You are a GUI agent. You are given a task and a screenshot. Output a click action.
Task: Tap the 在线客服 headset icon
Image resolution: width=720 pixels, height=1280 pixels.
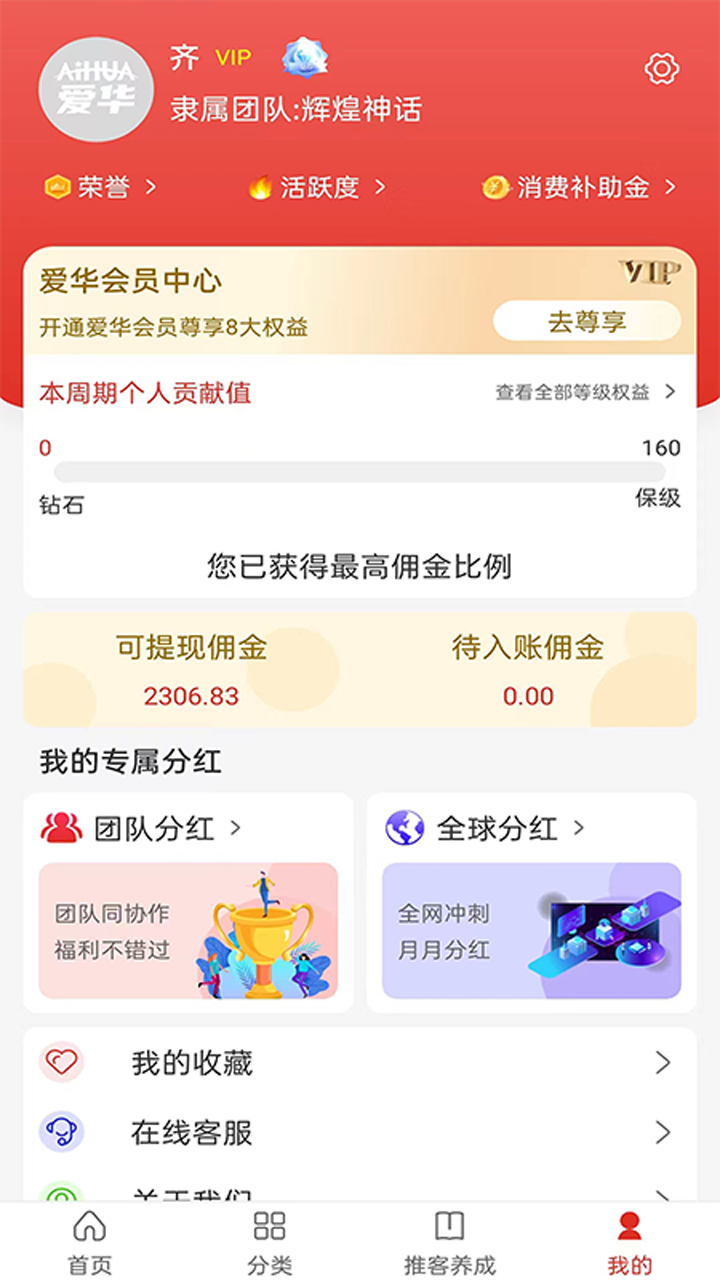[62, 1133]
